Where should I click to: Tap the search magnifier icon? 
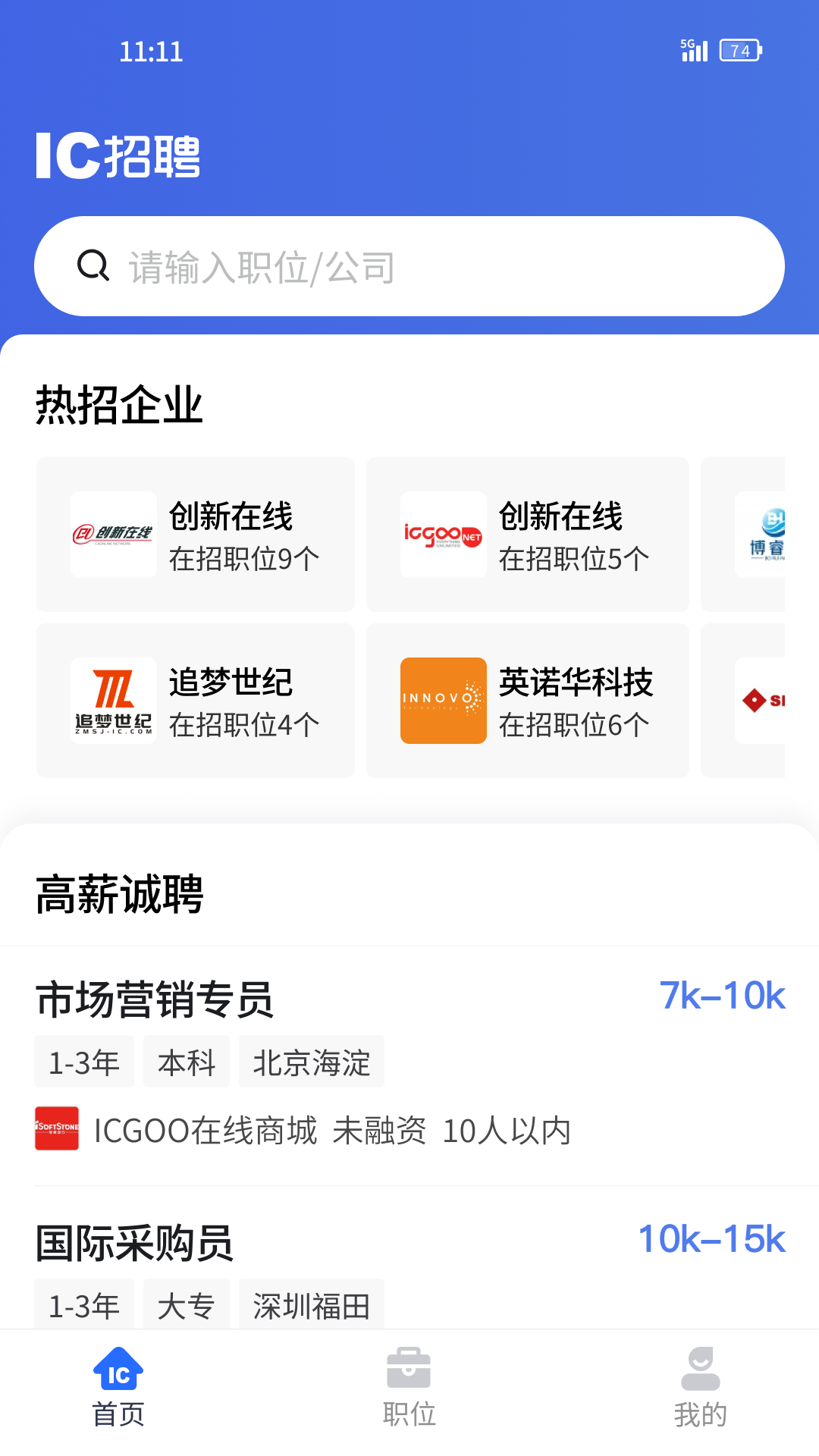(93, 265)
